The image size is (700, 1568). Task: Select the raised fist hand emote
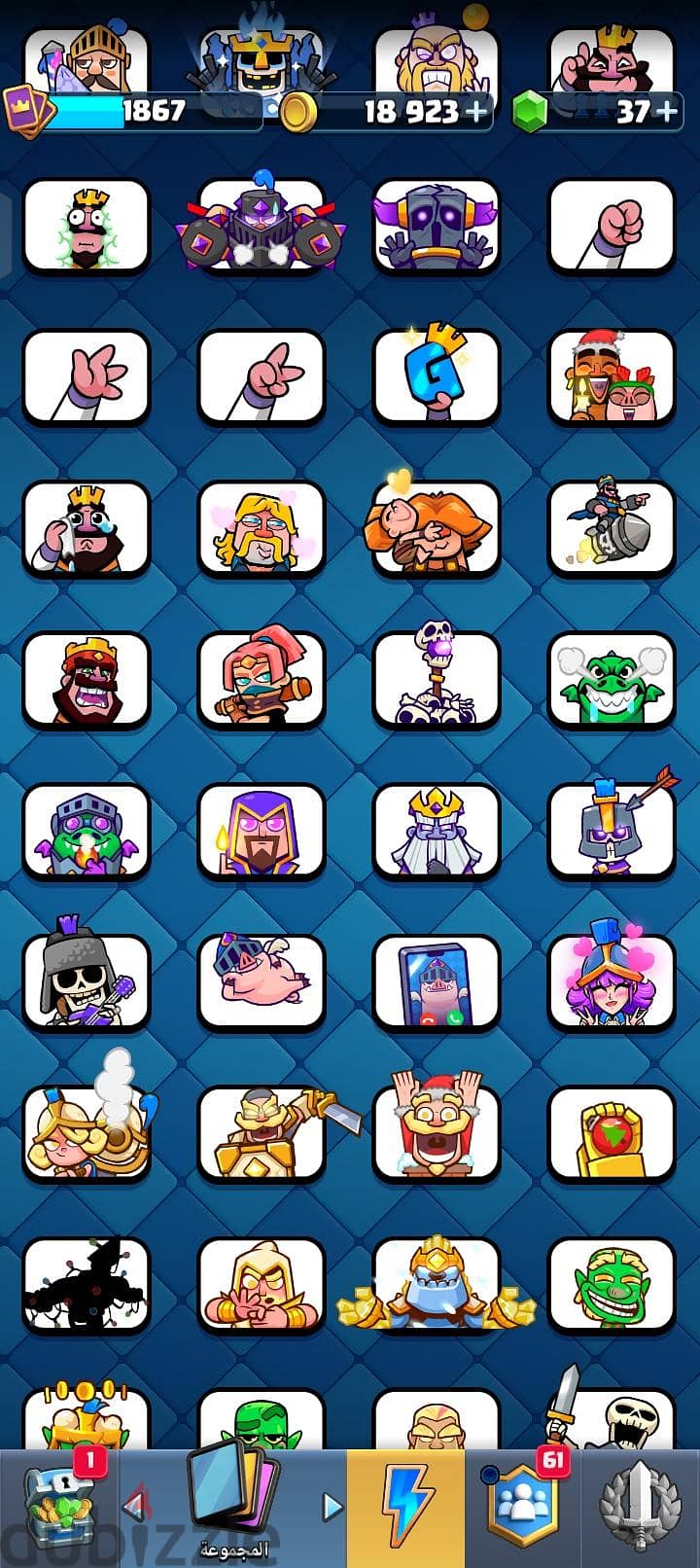[x=612, y=226]
